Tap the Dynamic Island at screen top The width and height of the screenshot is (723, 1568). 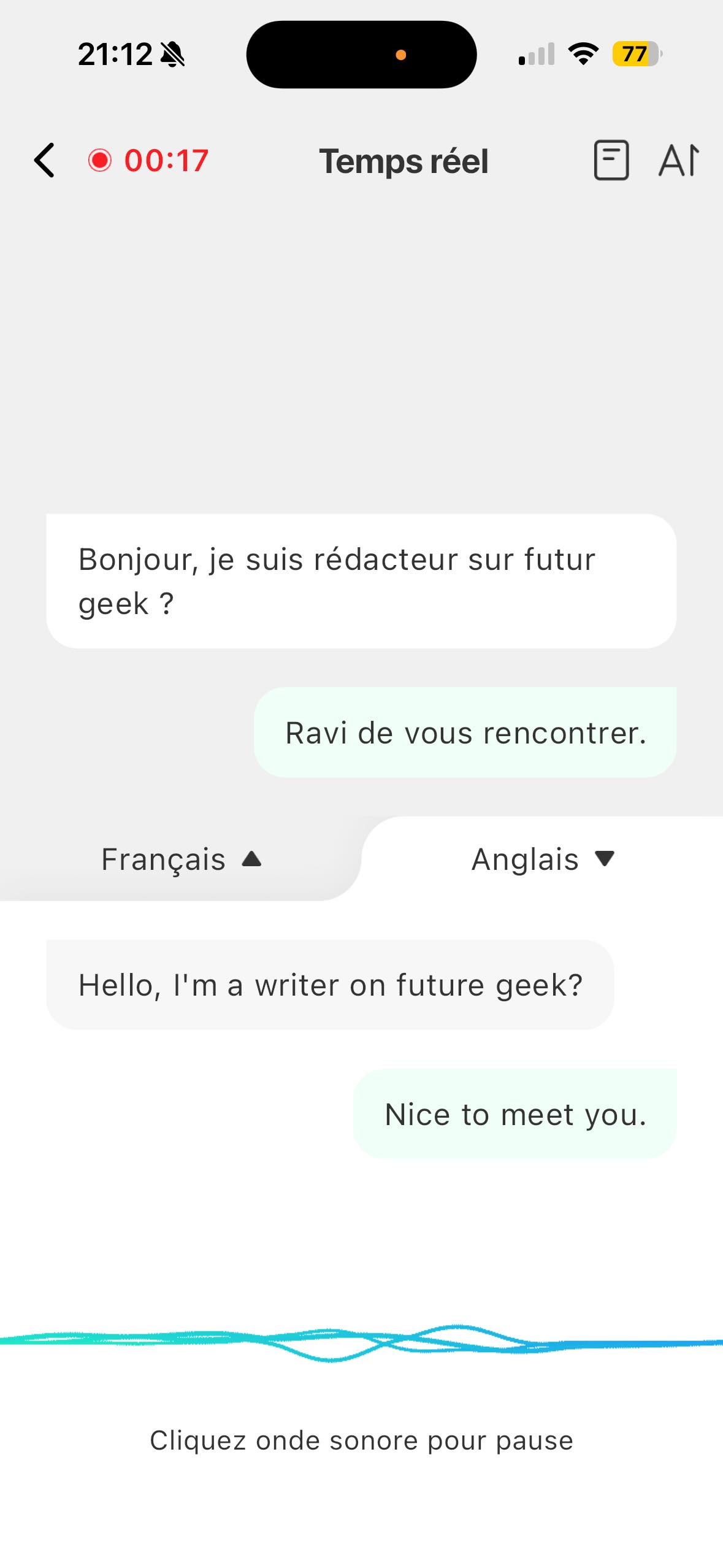[361, 54]
